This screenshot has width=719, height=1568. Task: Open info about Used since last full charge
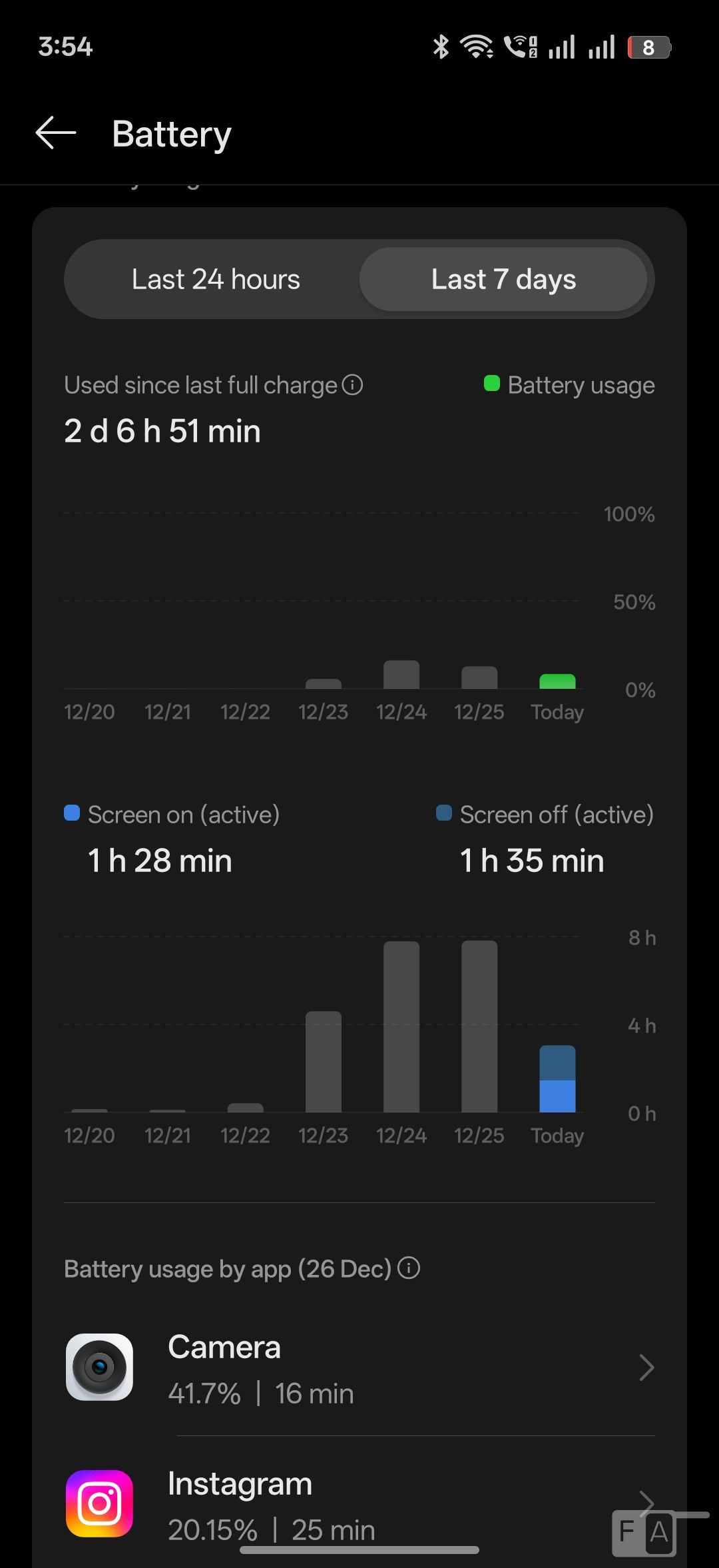(352, 385)
